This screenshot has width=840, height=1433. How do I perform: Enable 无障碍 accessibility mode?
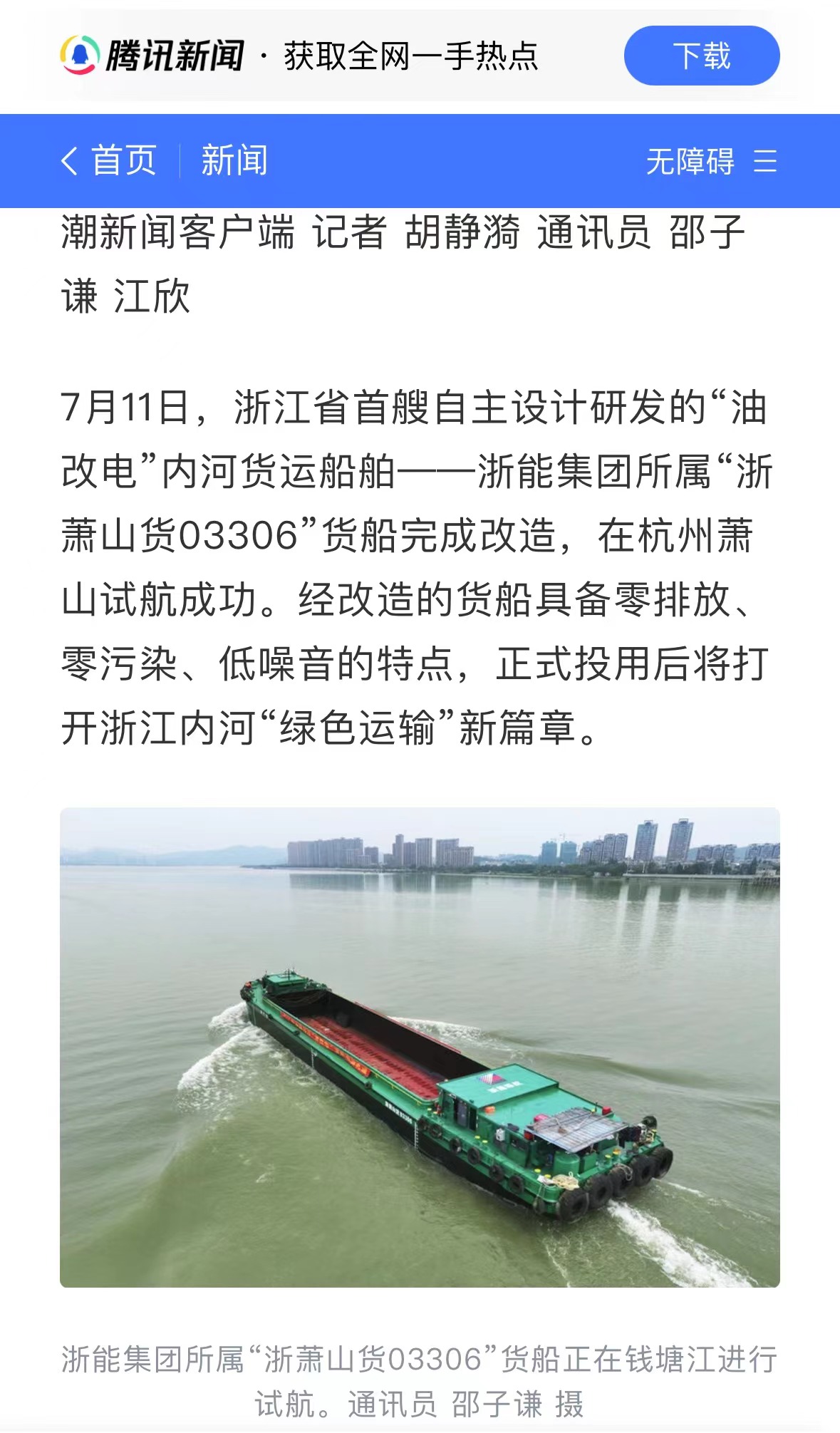(689, 161)
